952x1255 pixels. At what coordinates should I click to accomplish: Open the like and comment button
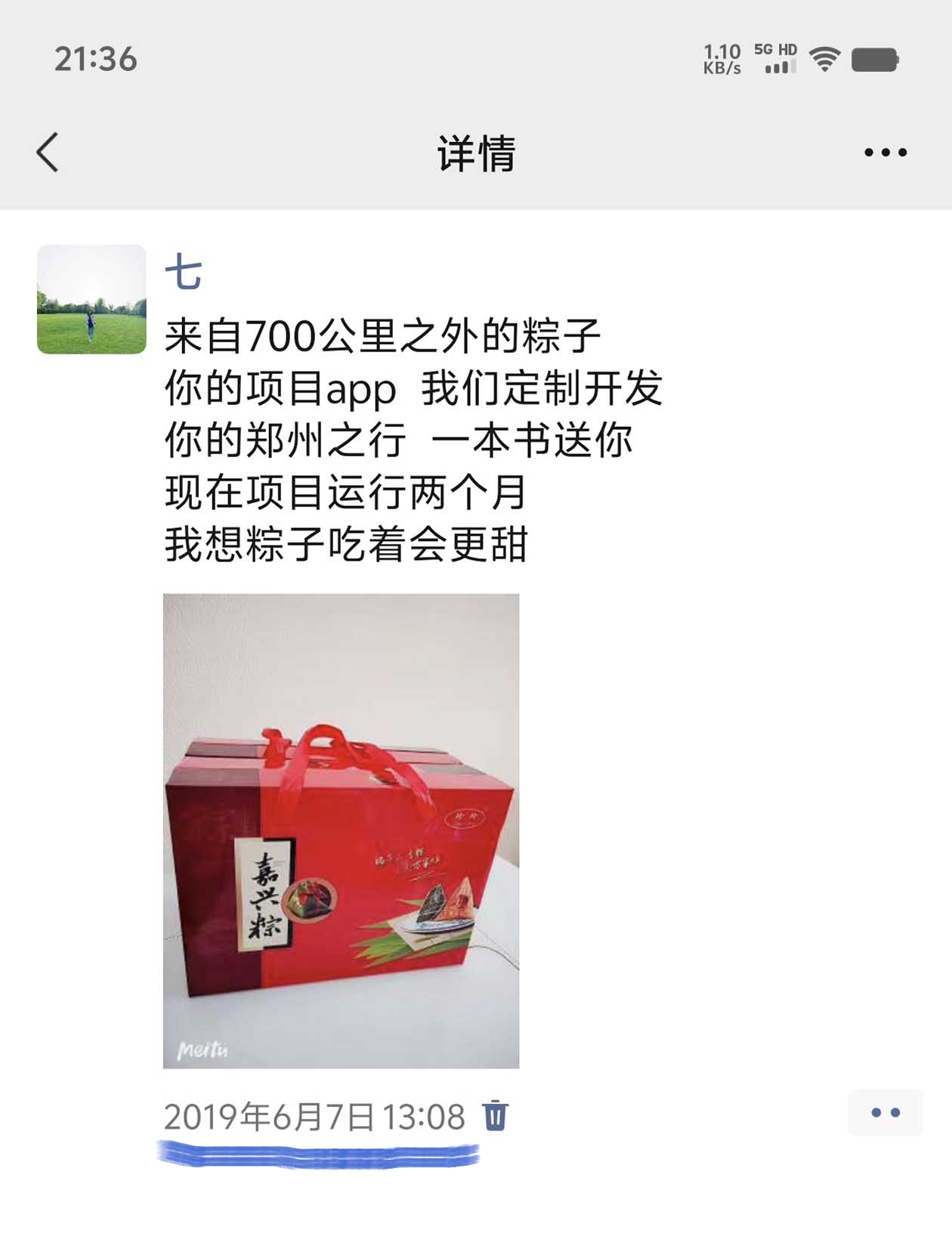click(x=885, y=1112)
